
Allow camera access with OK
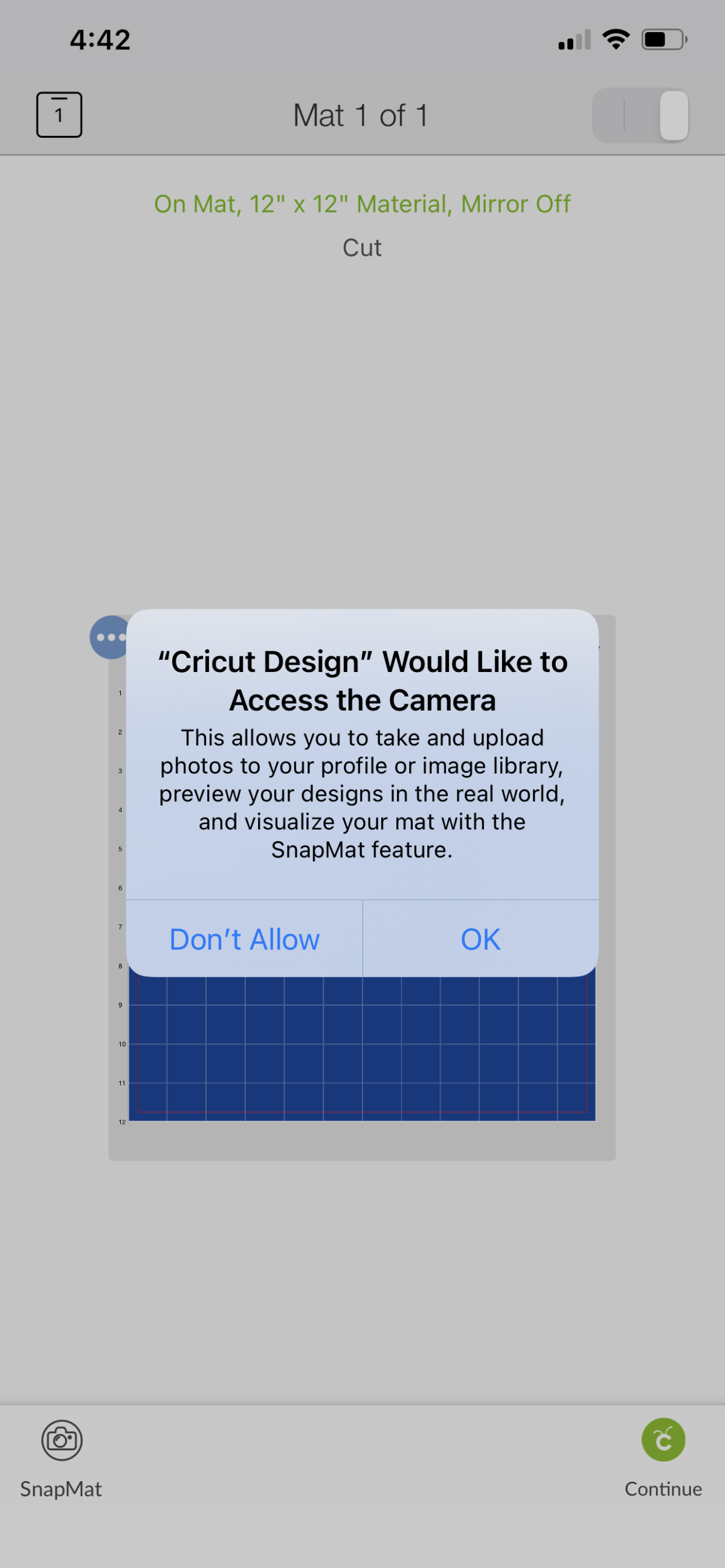point(480,939)
